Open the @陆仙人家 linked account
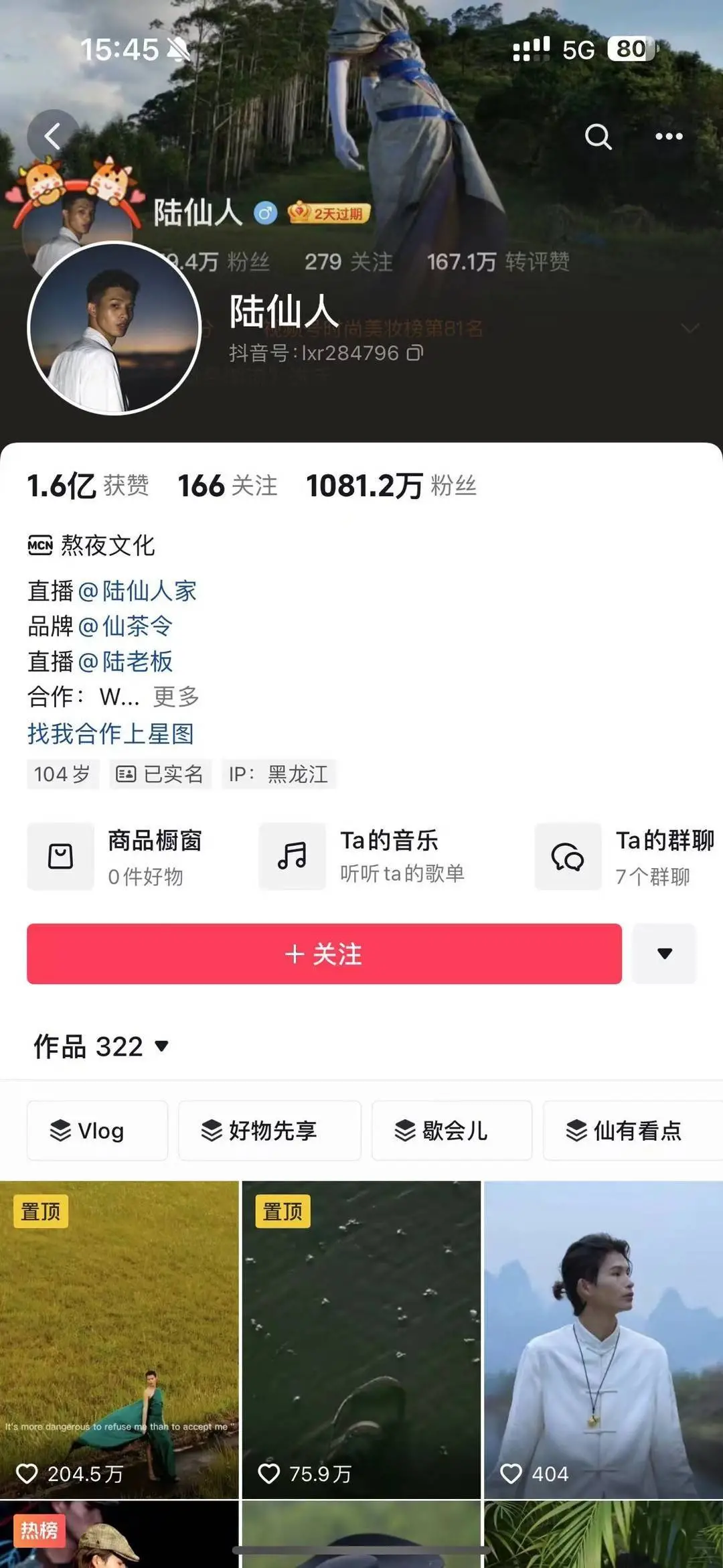Viewport: 723px width, 1568px height. [138, 591]
